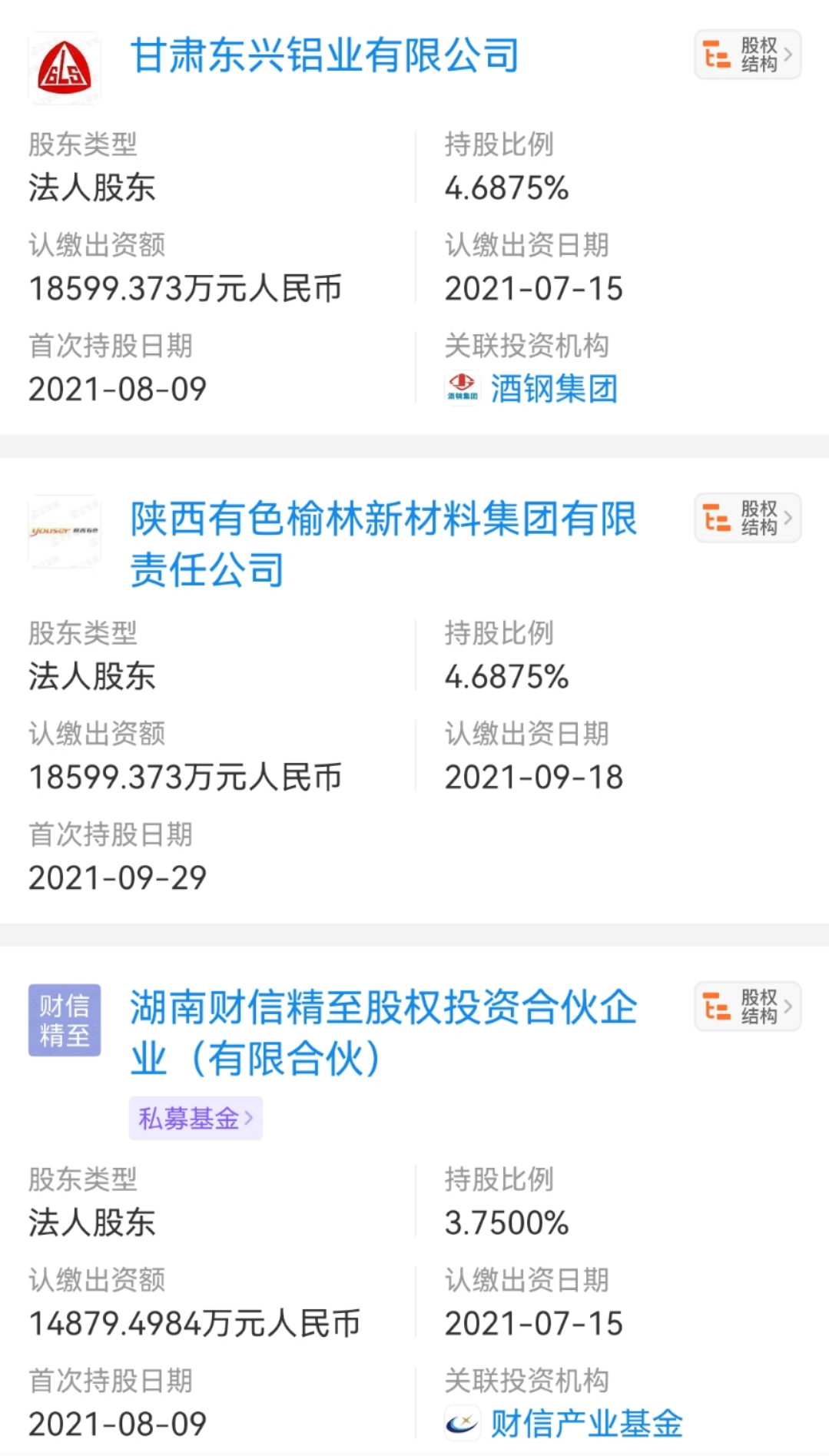View 股权结构 for 湖南财信精至股权投资合伙企业

tap(748, 1007)
